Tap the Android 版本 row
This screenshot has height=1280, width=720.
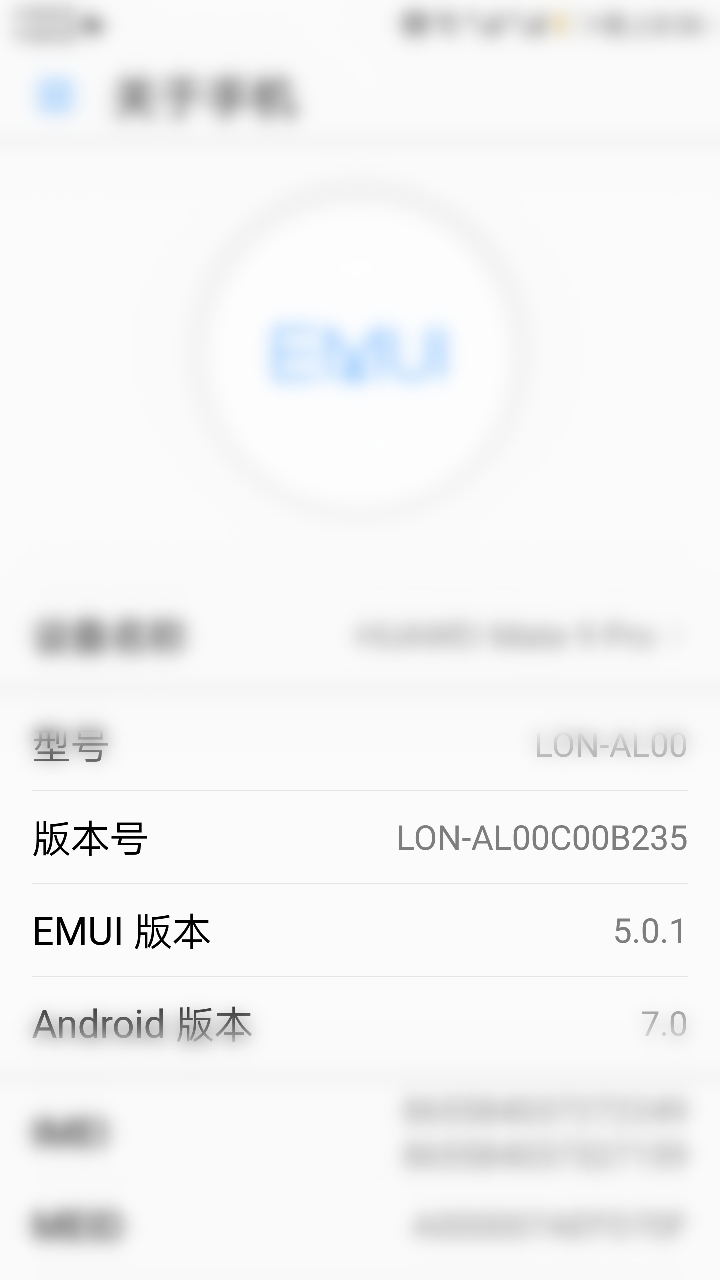(x=360, y=1023)
